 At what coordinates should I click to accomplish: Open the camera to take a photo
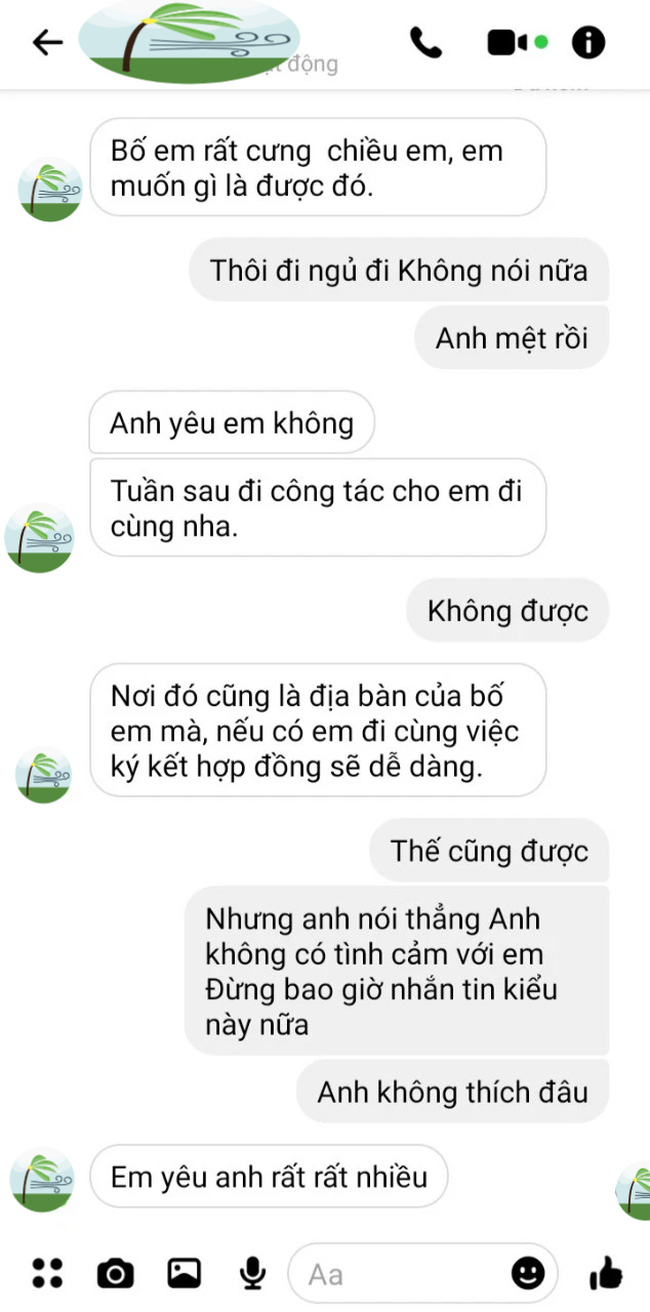[x=115, y=1273]
